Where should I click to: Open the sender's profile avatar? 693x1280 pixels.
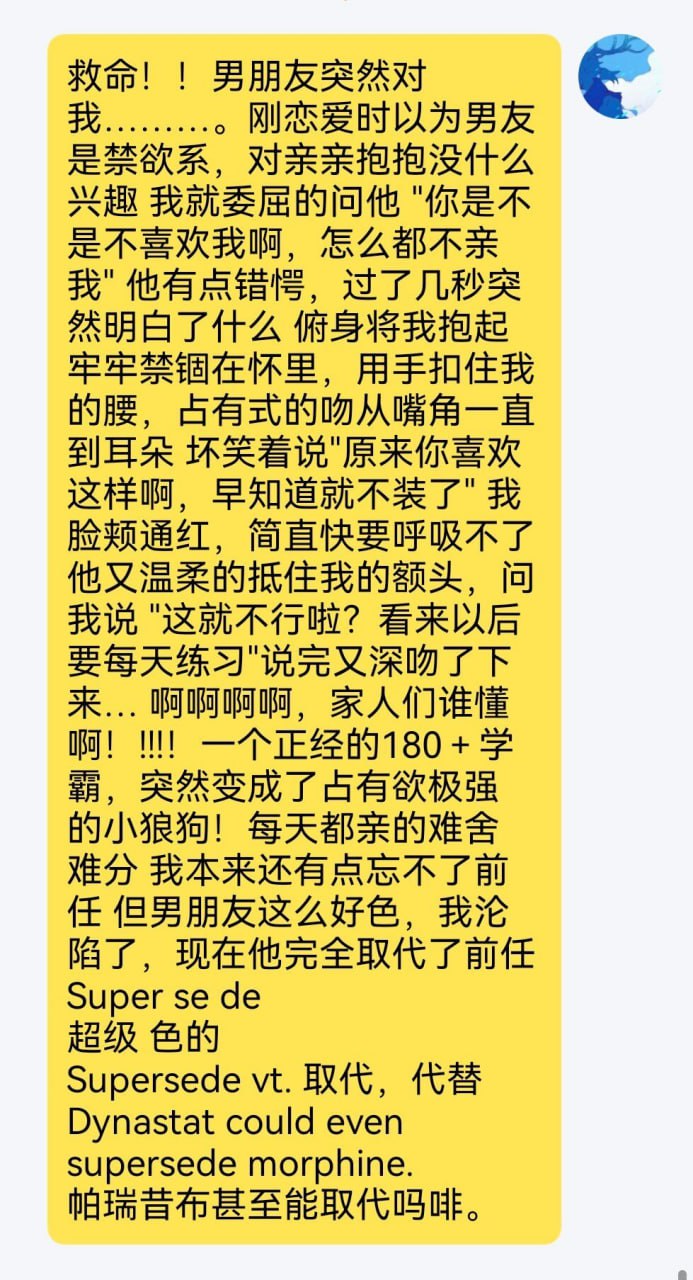point(620,77)
